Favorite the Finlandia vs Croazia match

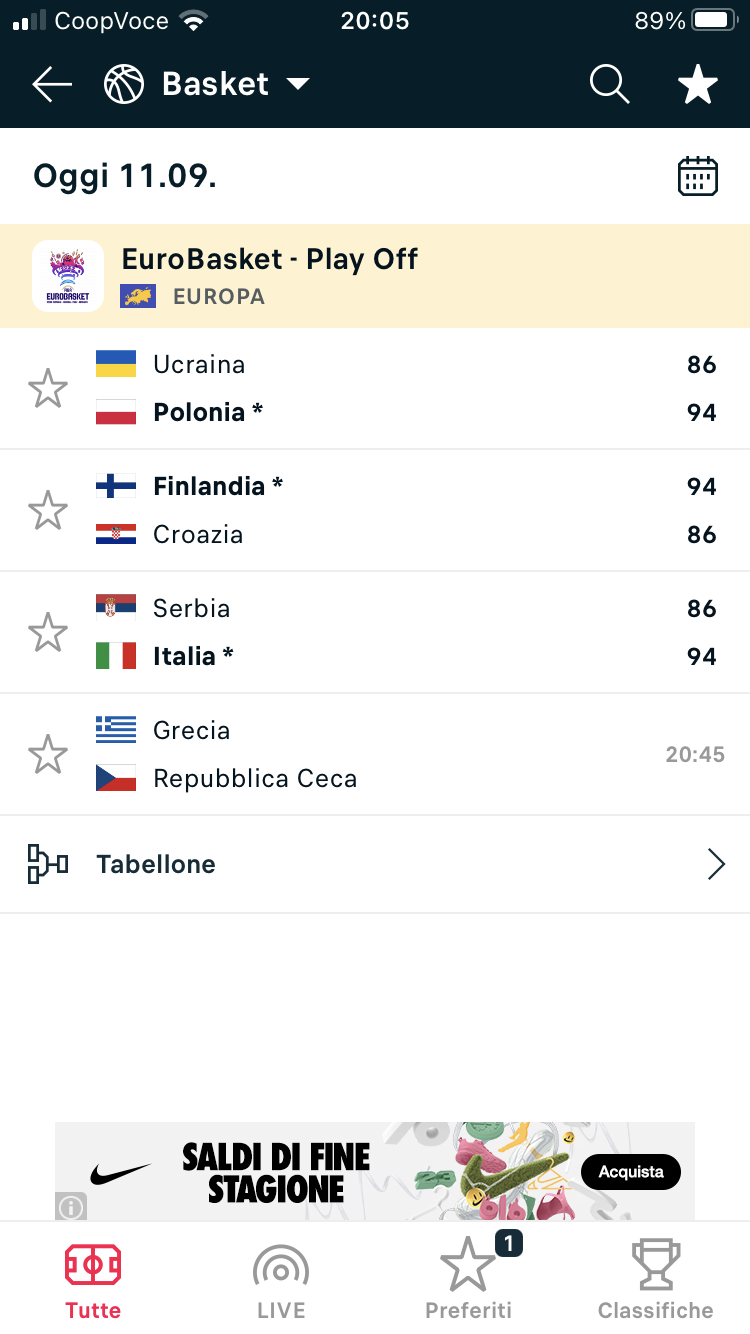[47, 510]
